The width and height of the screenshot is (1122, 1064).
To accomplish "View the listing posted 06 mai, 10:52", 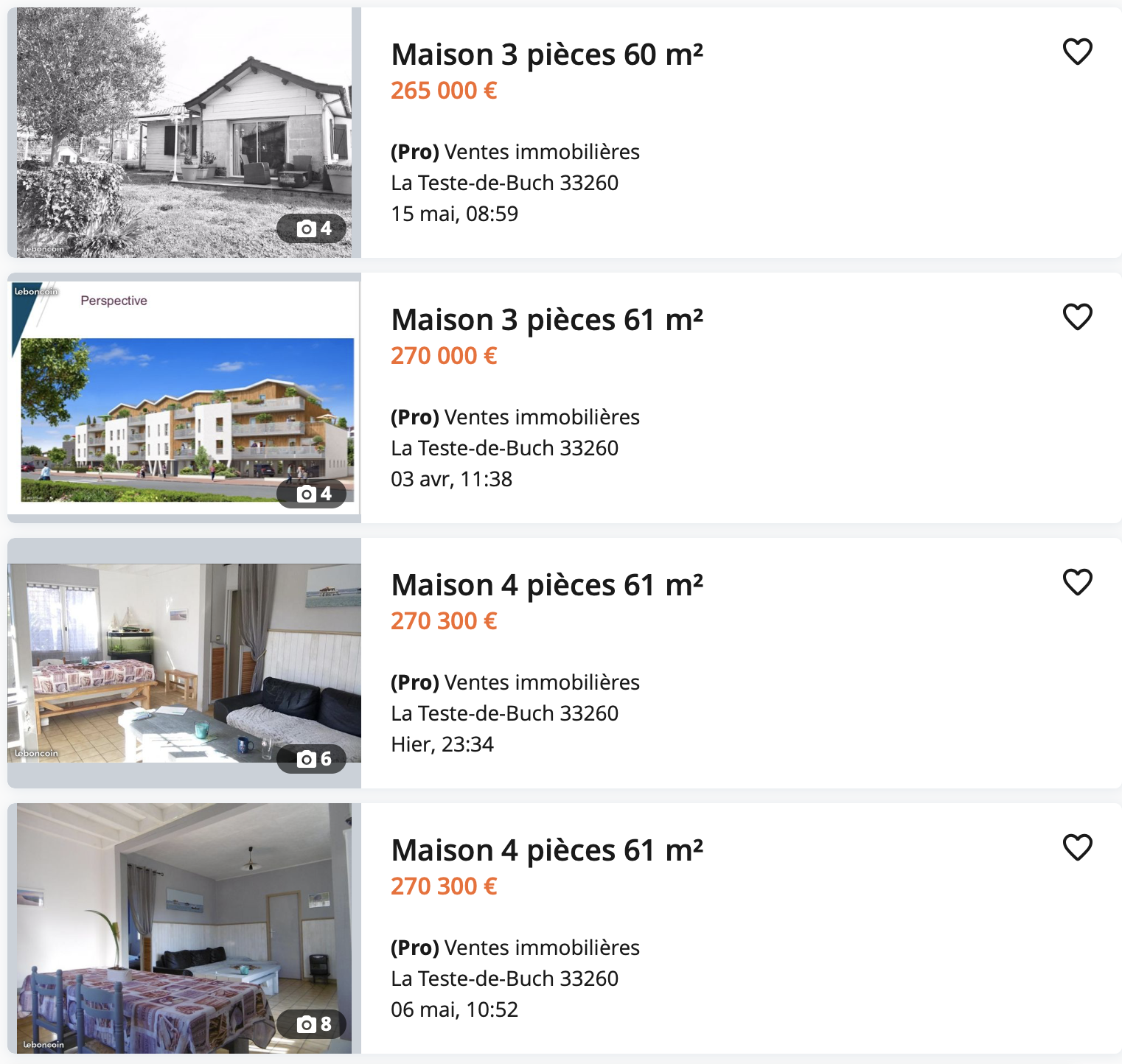I will [546, 851].
